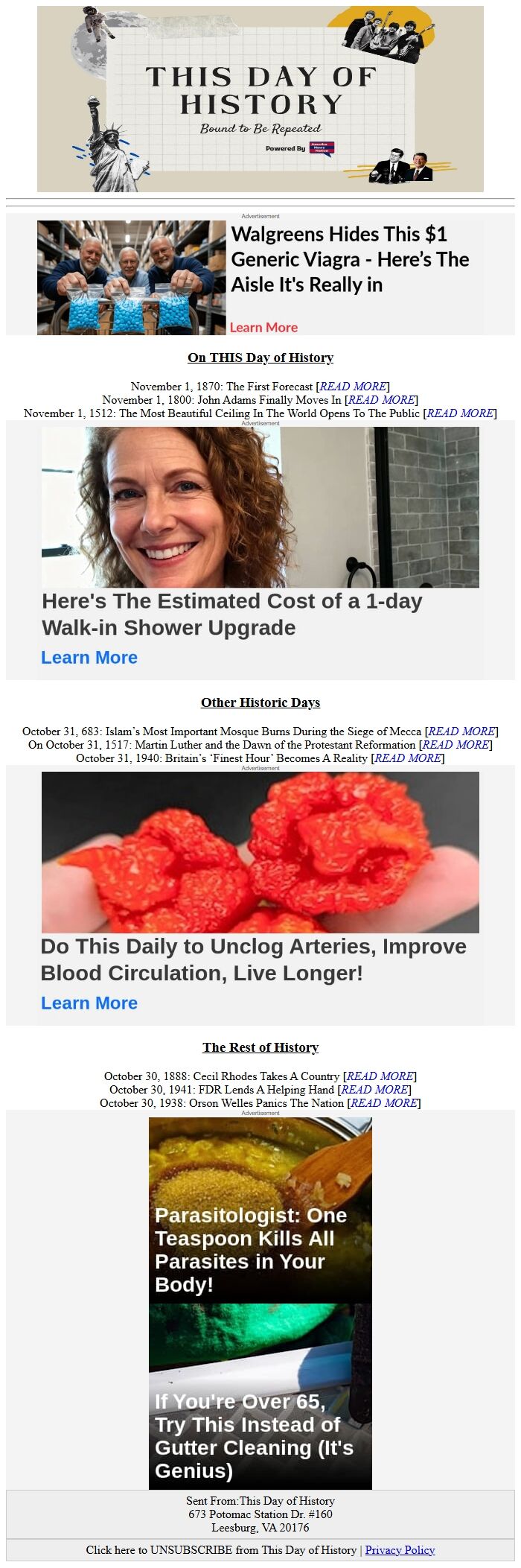This screenshot has height=1568, width=521.
Task: Open READ MORE for Martin Luther Reformation
Action: (x=456, y=745)
